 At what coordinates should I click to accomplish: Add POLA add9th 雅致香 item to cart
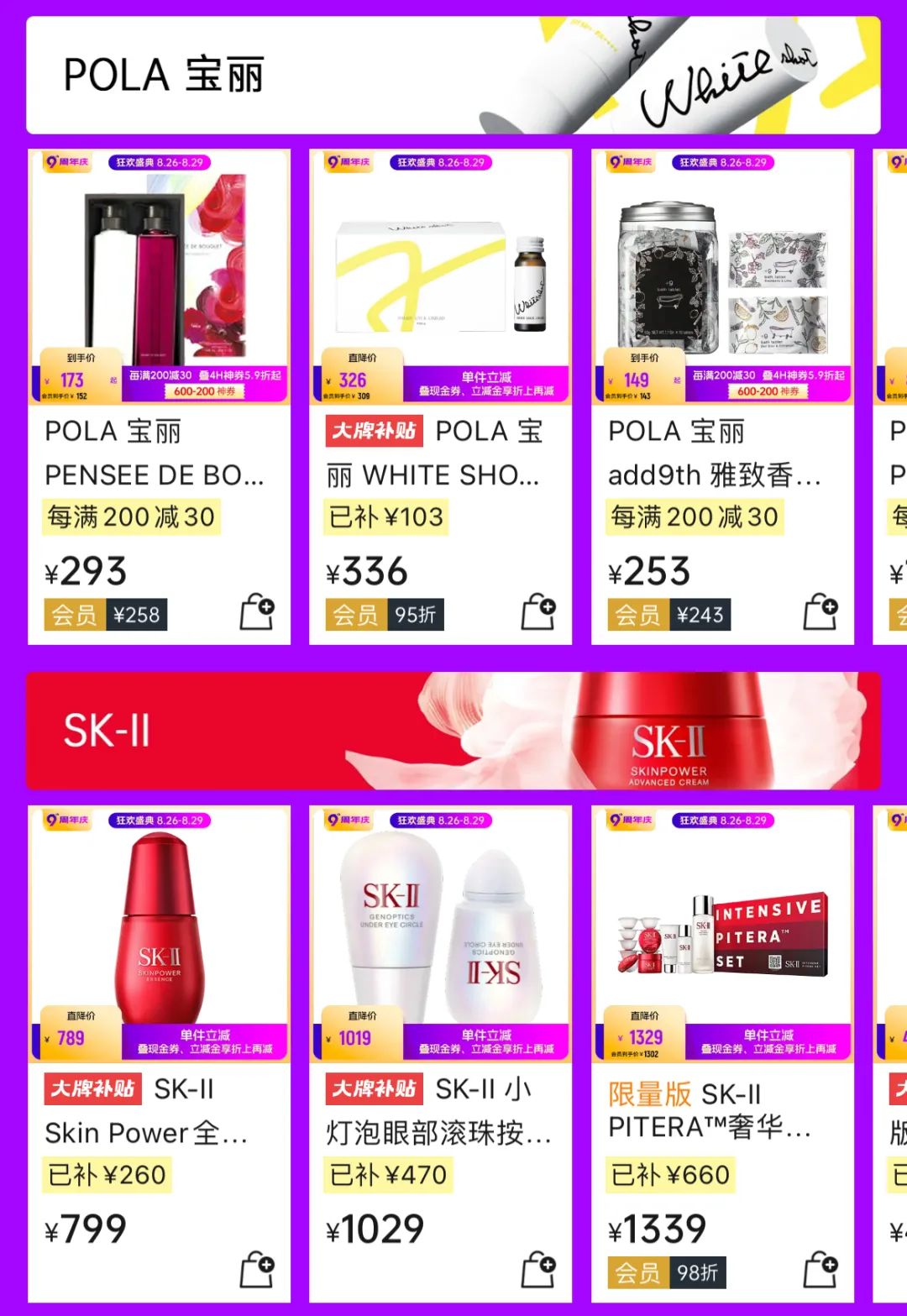tap(821, 611)
